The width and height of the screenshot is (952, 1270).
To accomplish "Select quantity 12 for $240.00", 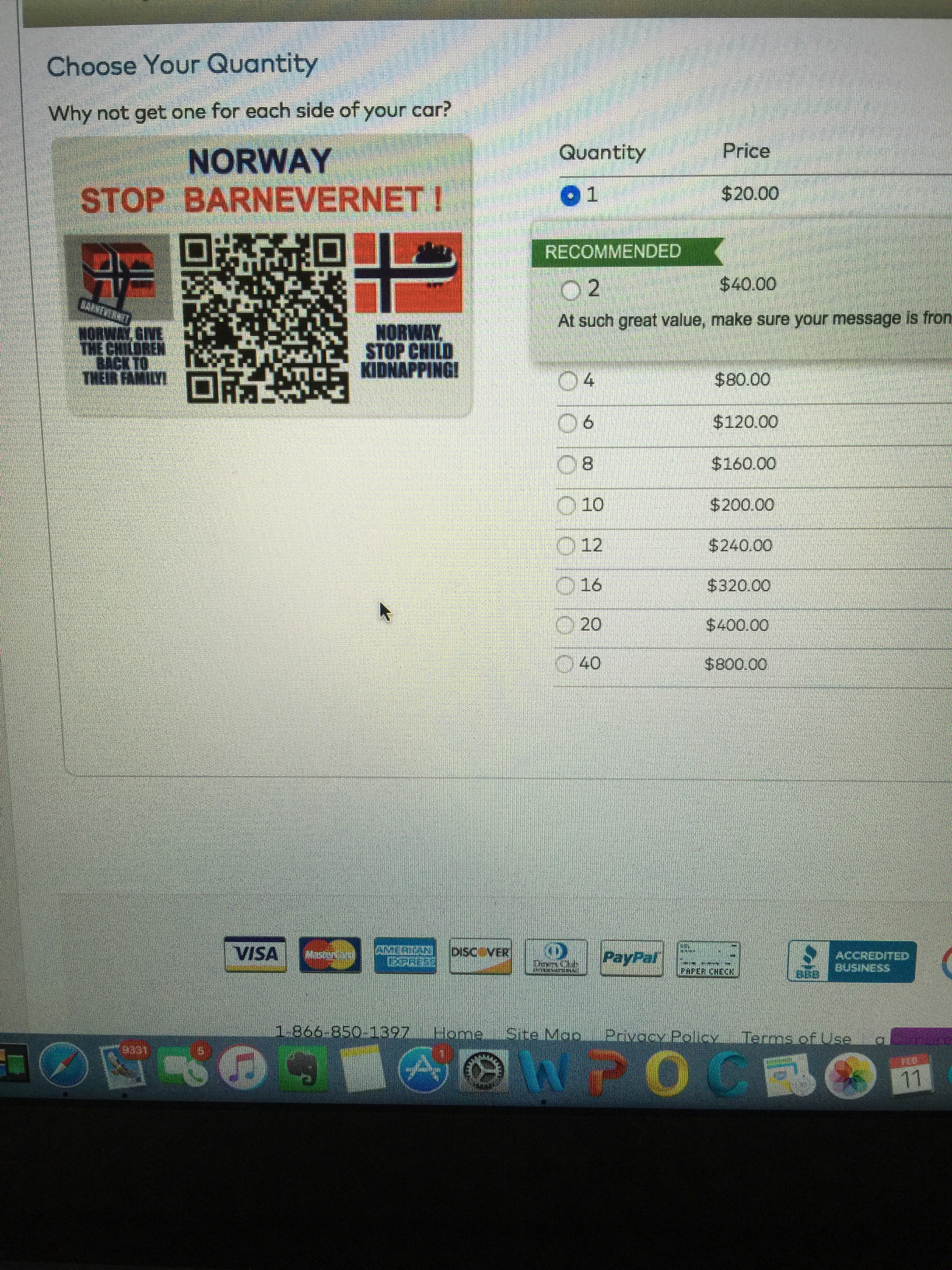I will [566, 546].
